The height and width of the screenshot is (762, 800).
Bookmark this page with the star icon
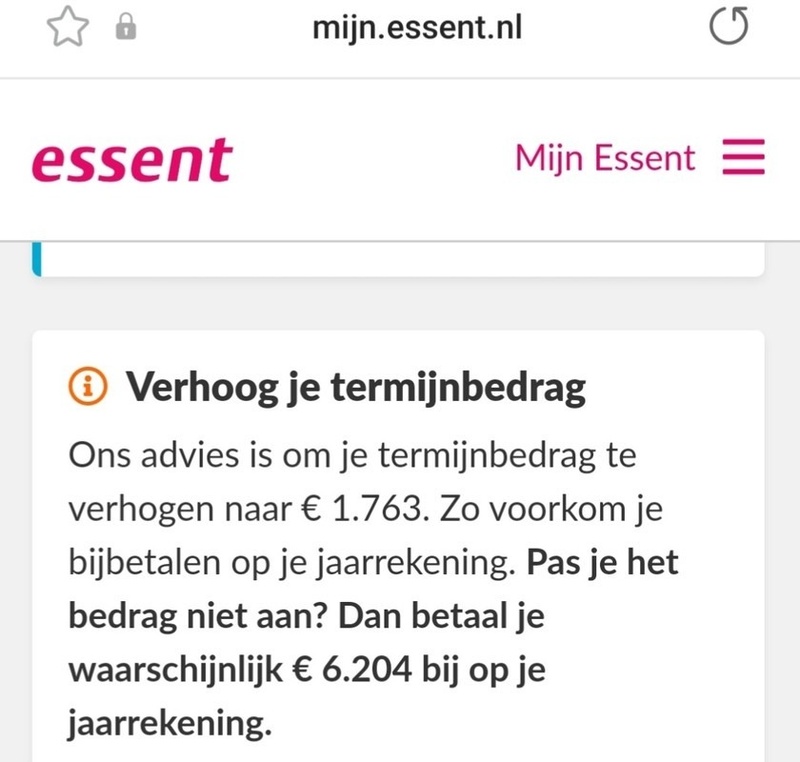click(x=65, y=28)
